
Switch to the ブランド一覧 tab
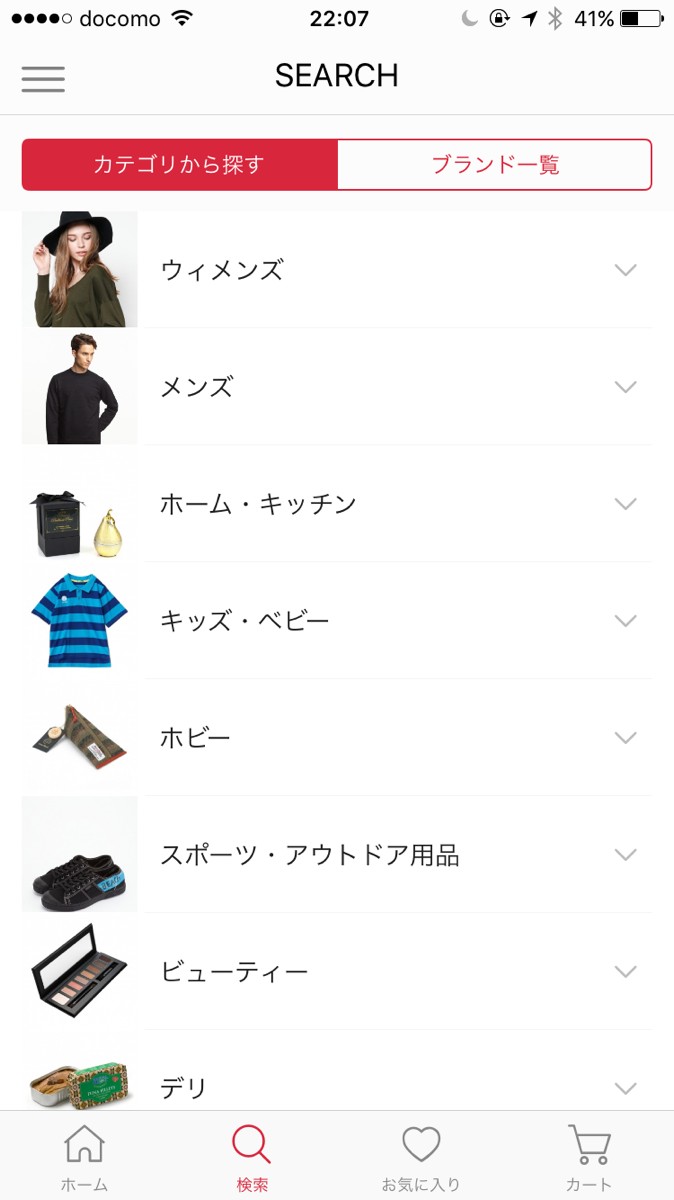click(495, 165)
